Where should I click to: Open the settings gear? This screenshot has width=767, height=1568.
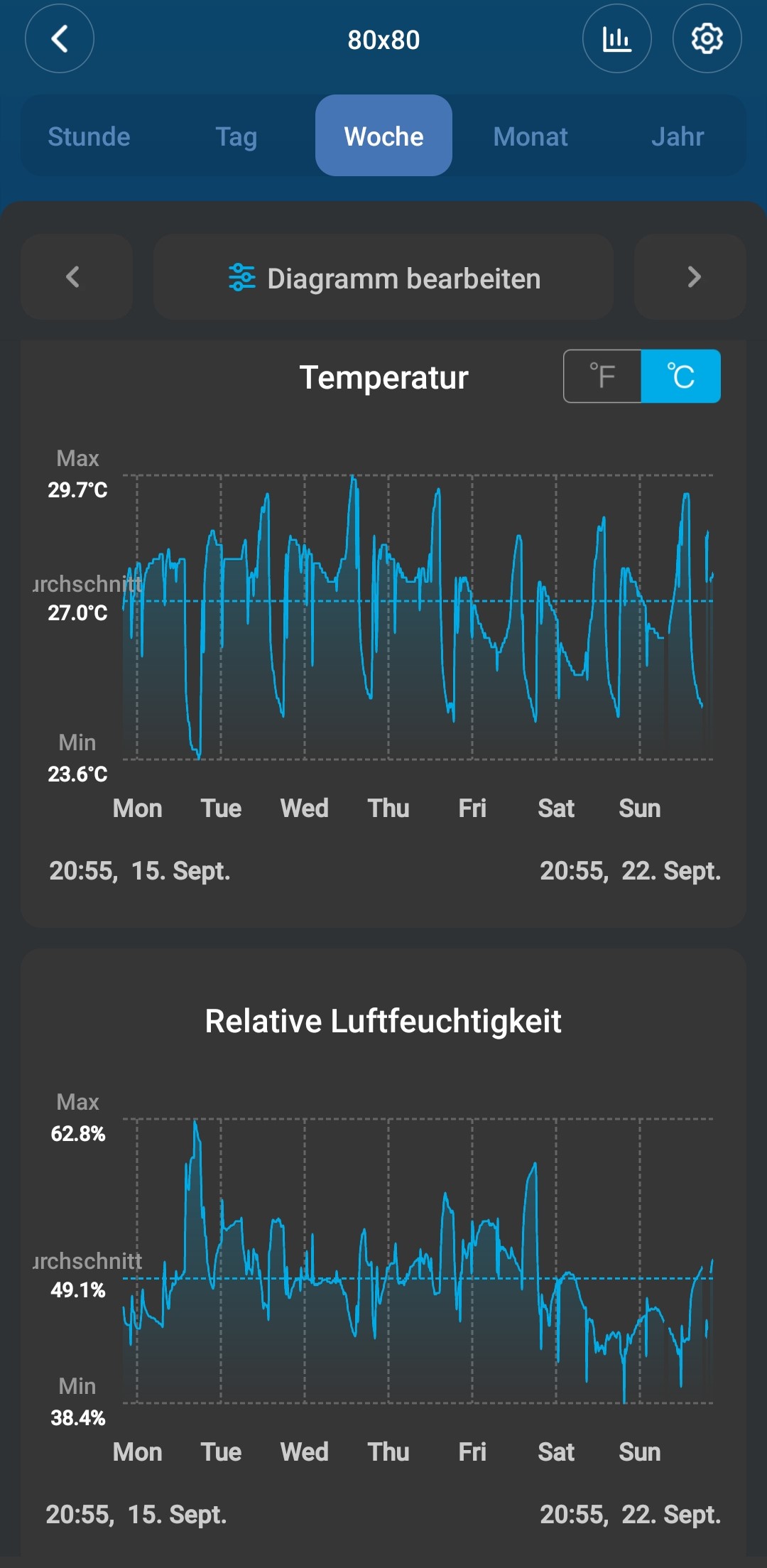(707, 39)
